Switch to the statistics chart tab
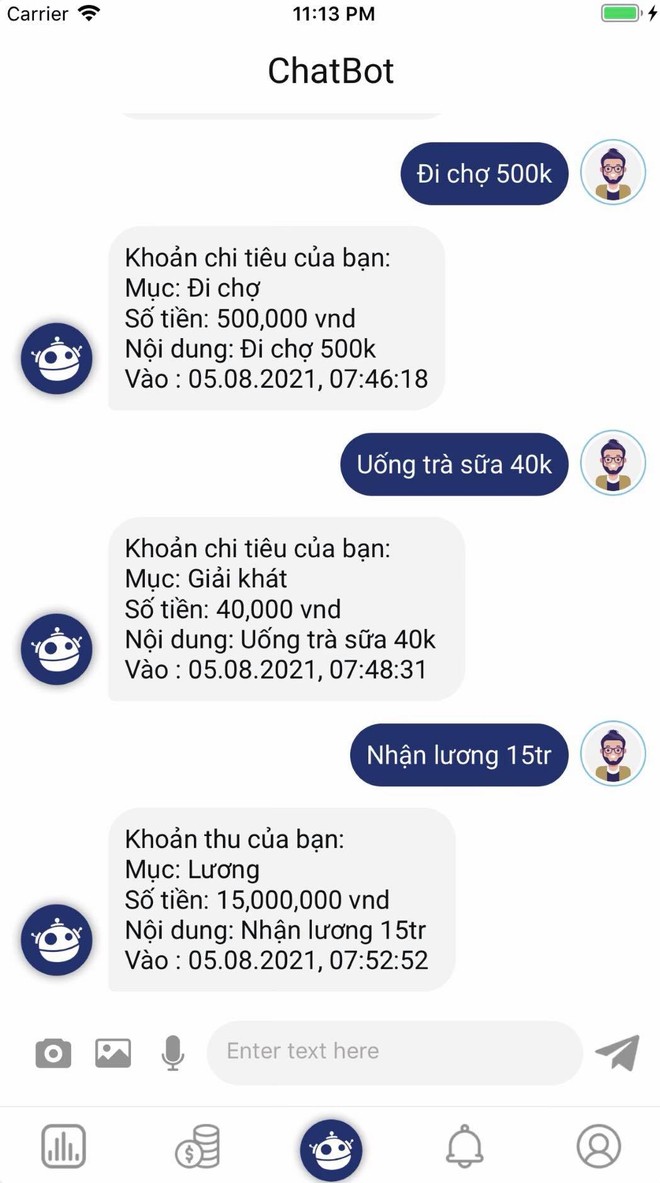Screen dimensions: 660x1183 point(63,1146)
